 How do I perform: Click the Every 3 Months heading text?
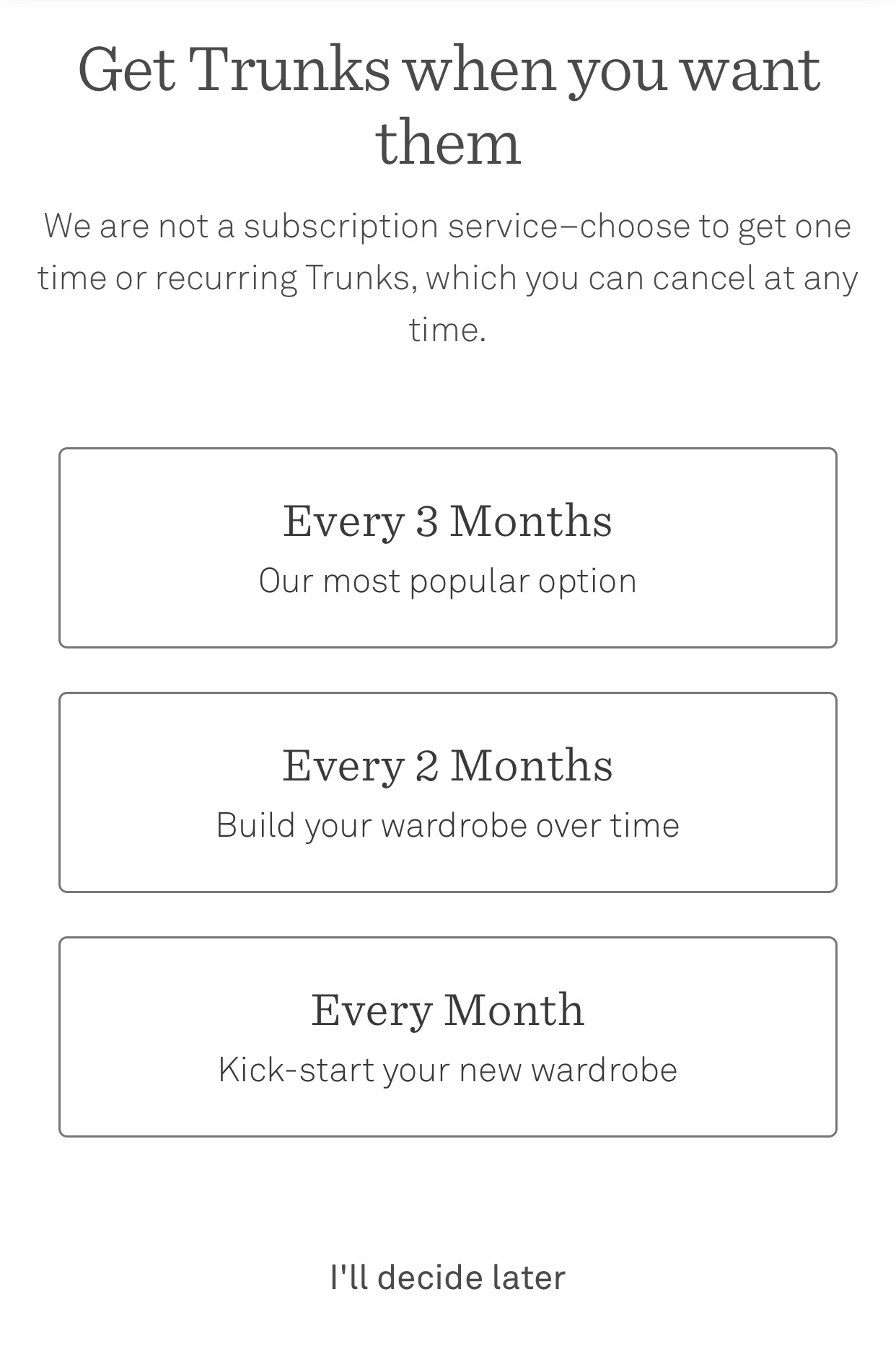(x=448, y=522)
